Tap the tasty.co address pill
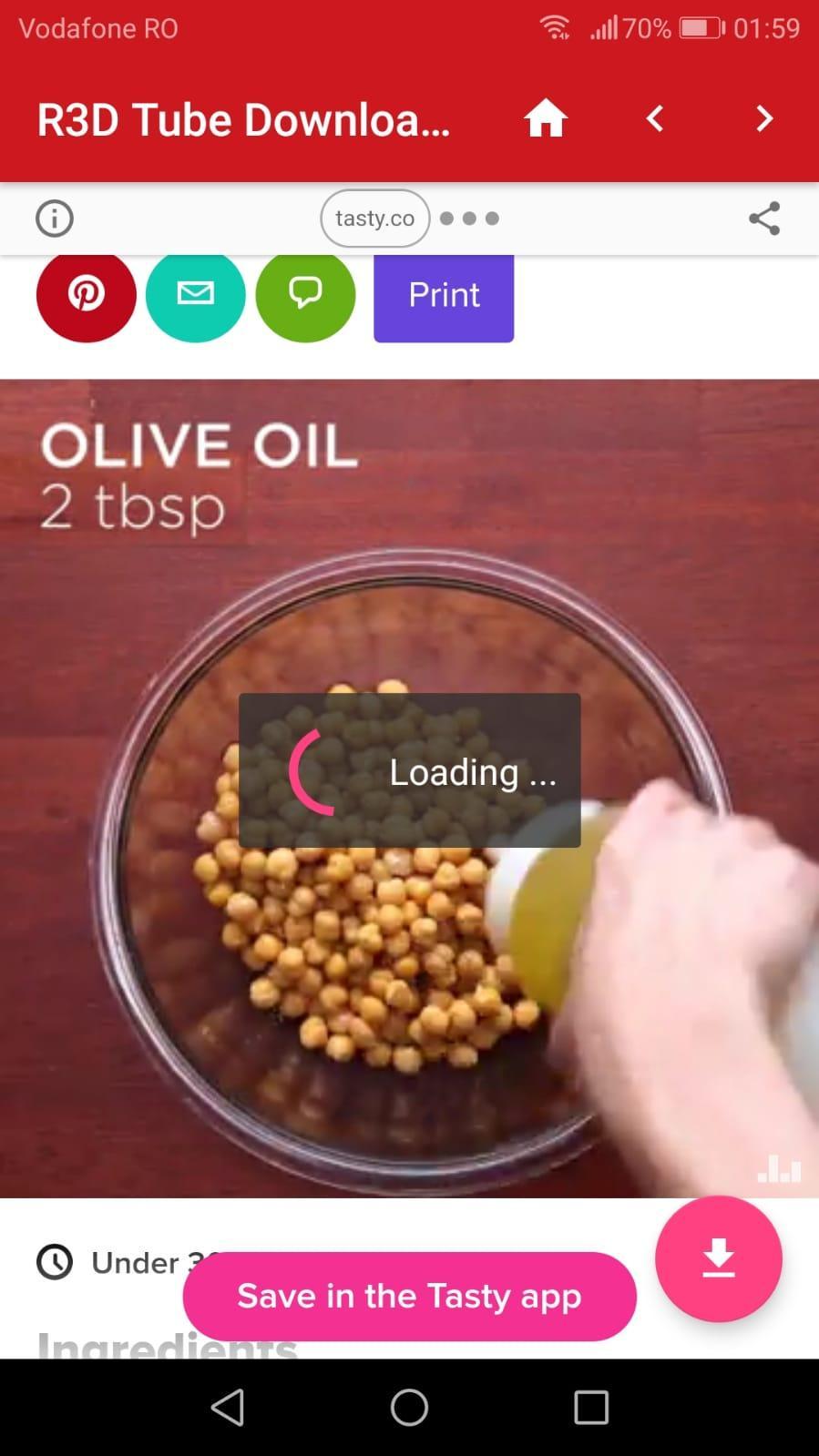819x1456 pixels. (374, 219)
